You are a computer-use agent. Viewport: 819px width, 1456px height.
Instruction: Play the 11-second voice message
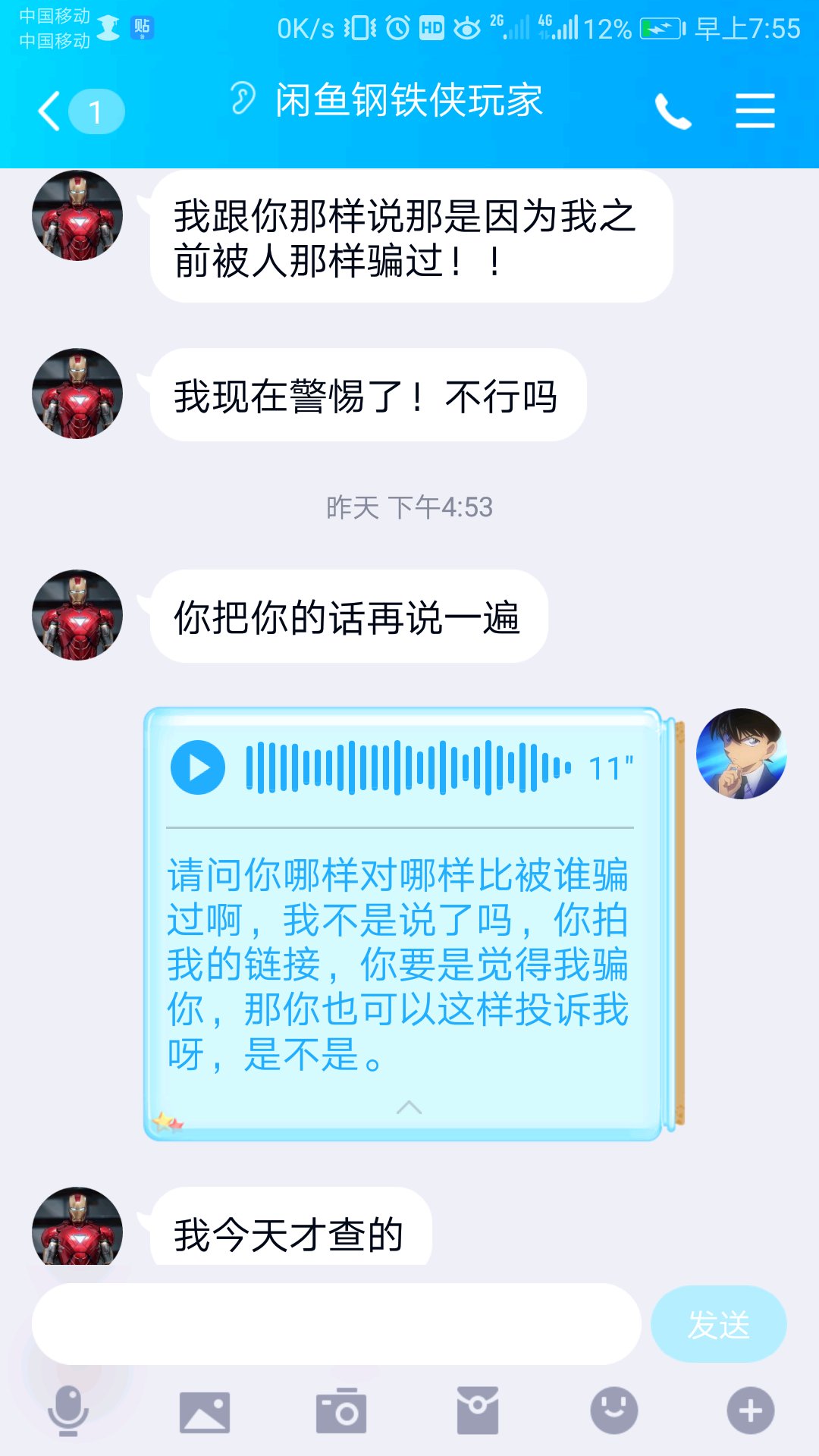(198, 767)
